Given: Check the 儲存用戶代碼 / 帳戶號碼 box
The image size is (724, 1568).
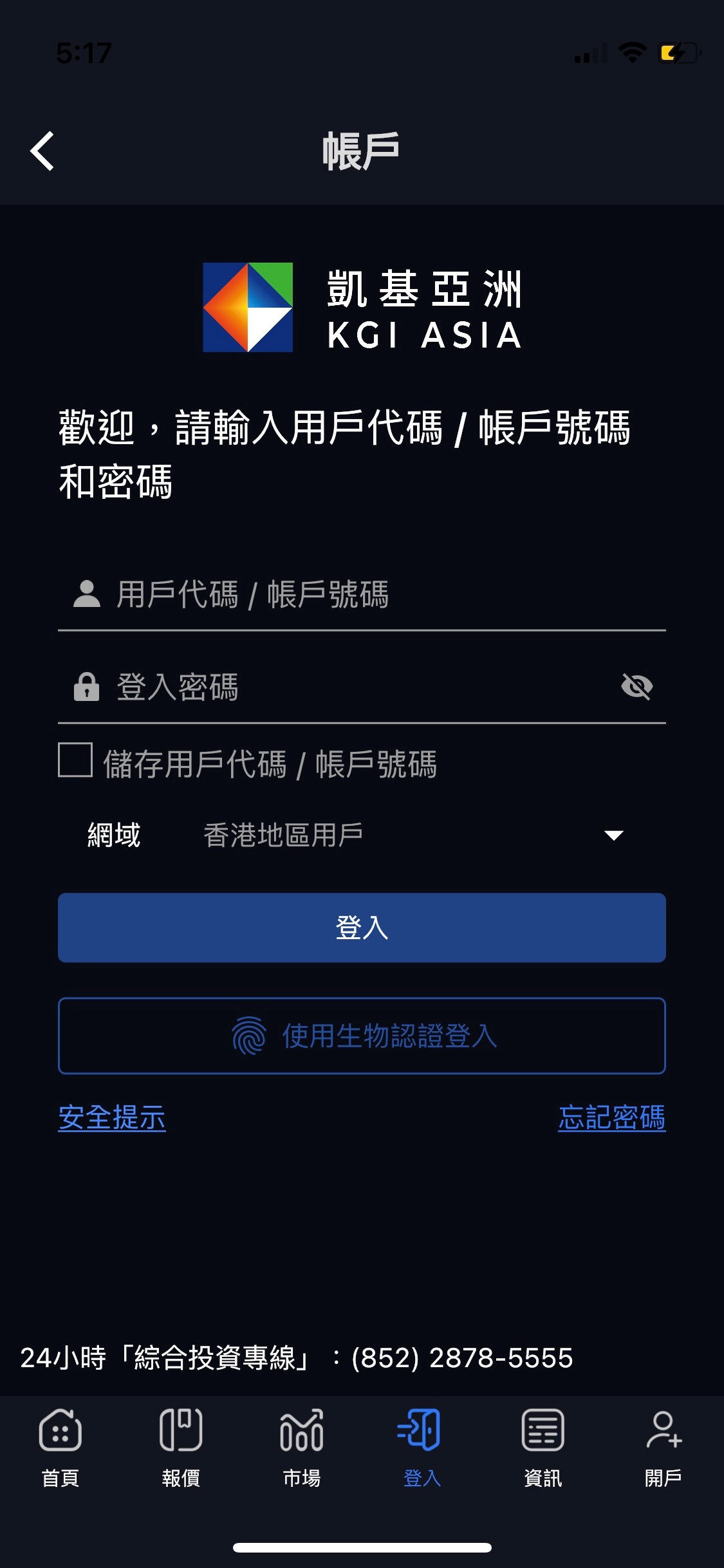Looking at the screenshot, I should pyautogui.click(x=75, y=760).
